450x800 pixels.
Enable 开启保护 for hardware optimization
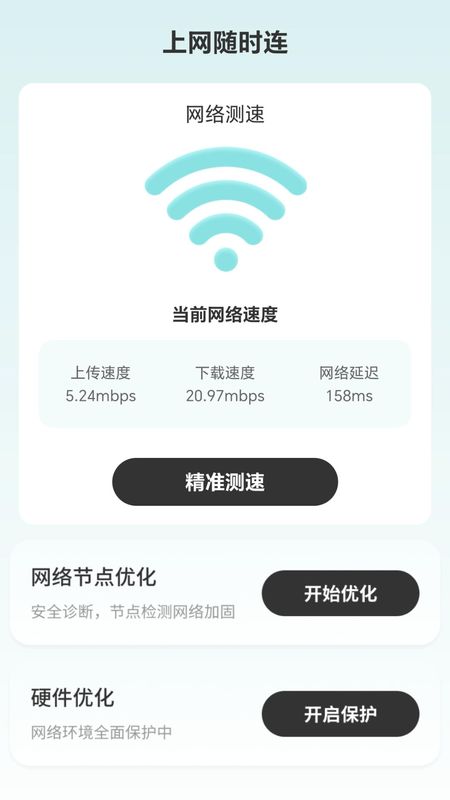click(x=340, y=714)
